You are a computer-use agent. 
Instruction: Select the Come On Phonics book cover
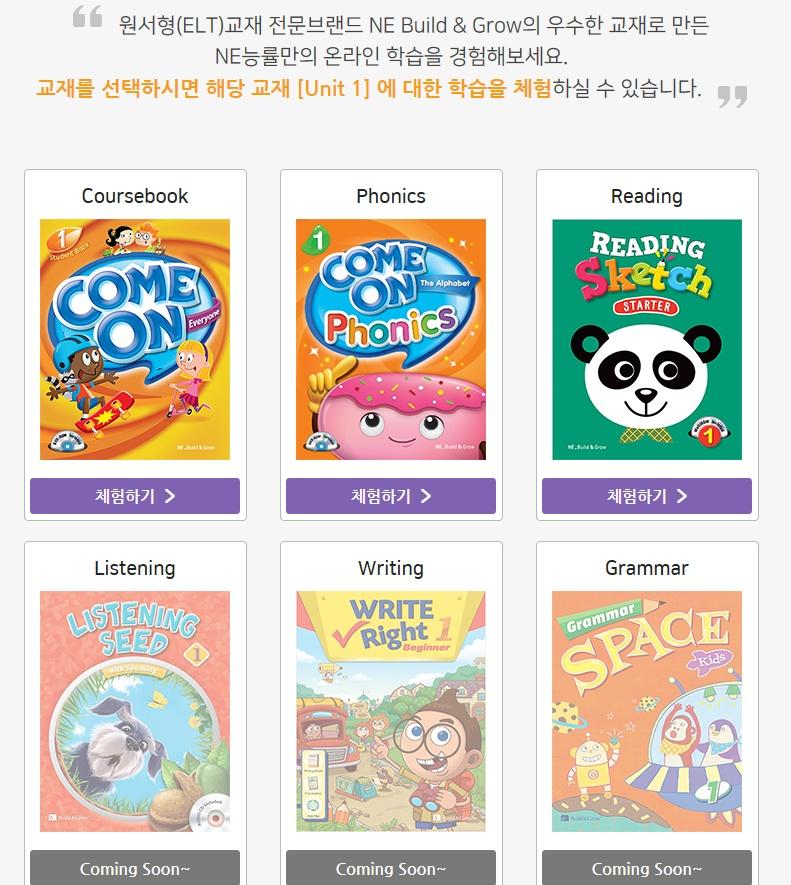point(391,339)
